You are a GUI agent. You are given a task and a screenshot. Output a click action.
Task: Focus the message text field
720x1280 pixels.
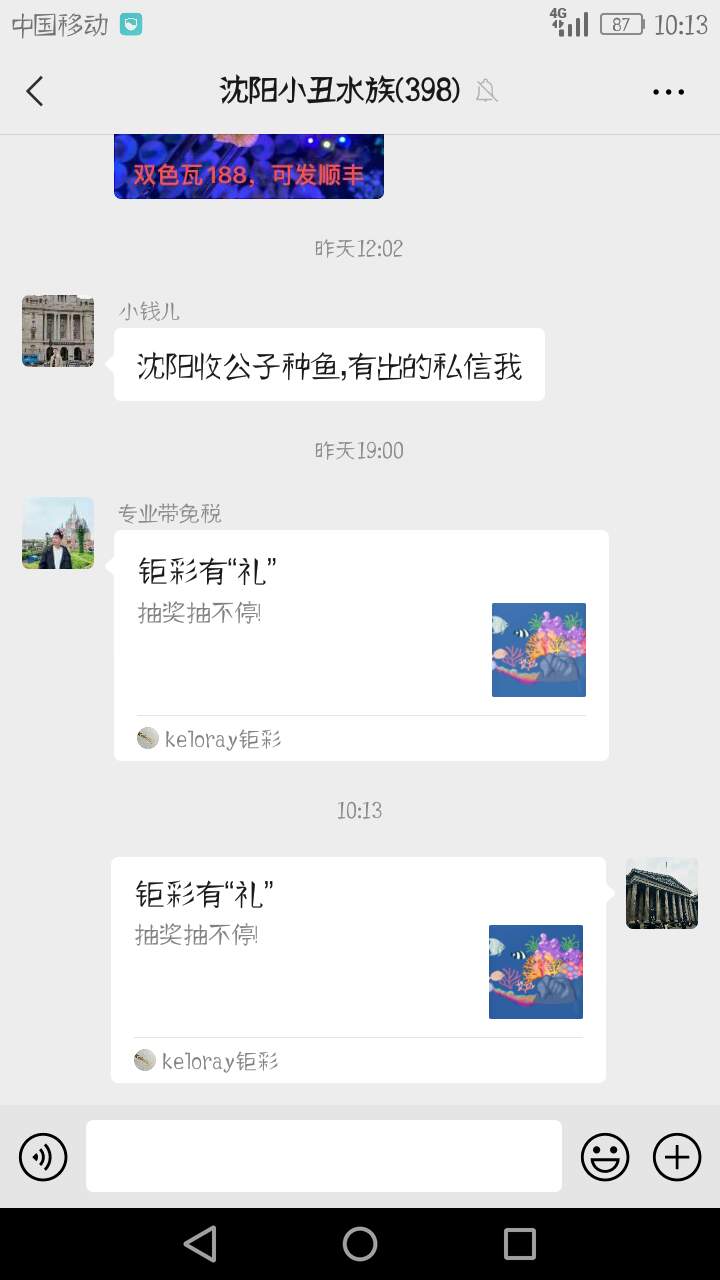(323, 1156)
